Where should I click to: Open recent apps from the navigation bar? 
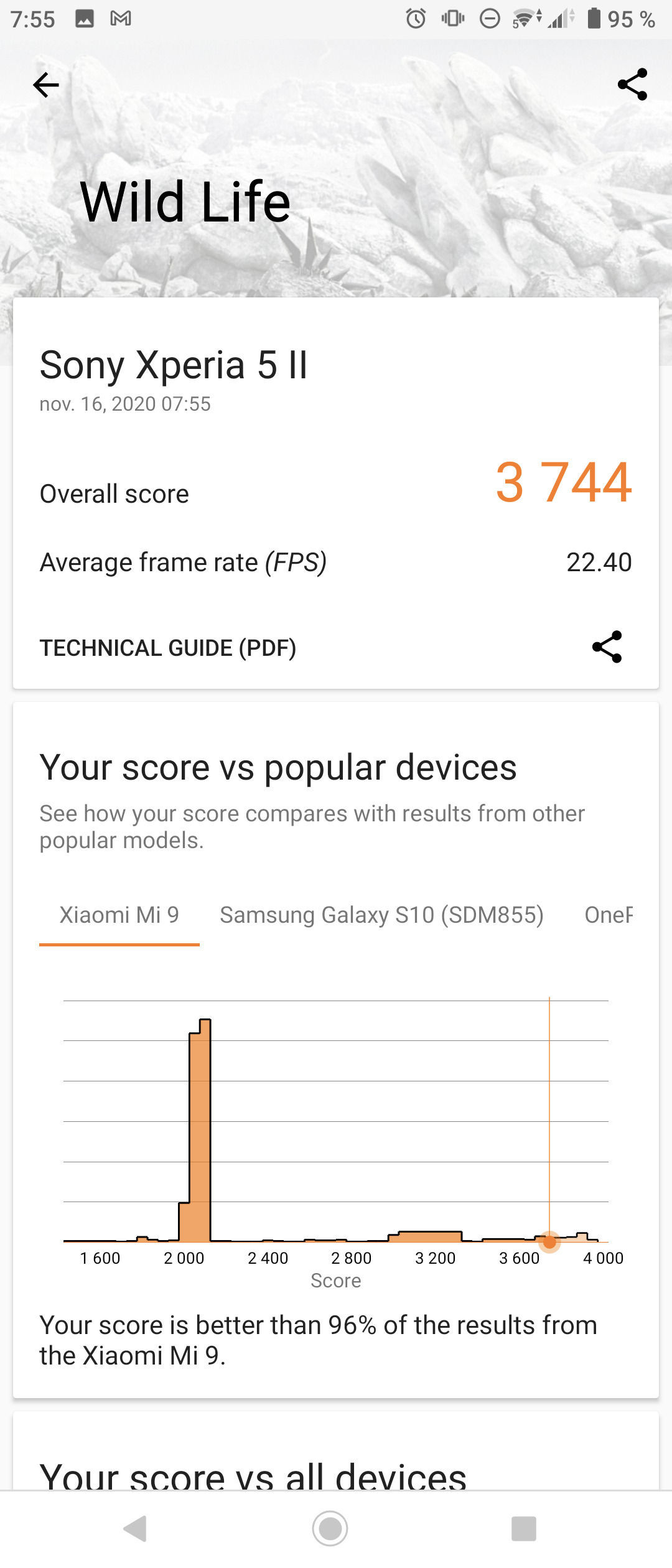[x=523, y=1528]
